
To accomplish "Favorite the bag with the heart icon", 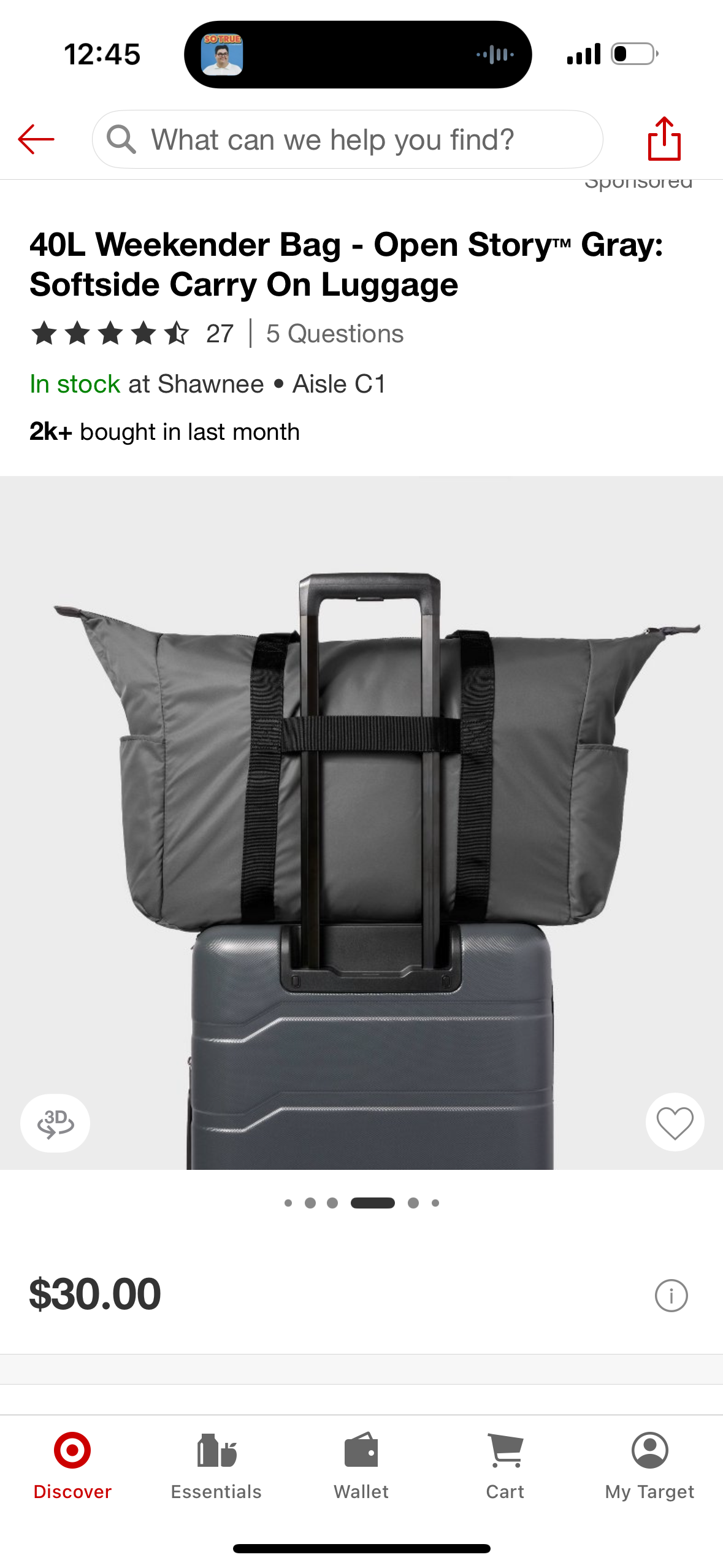I will (x=675, y=1123).
